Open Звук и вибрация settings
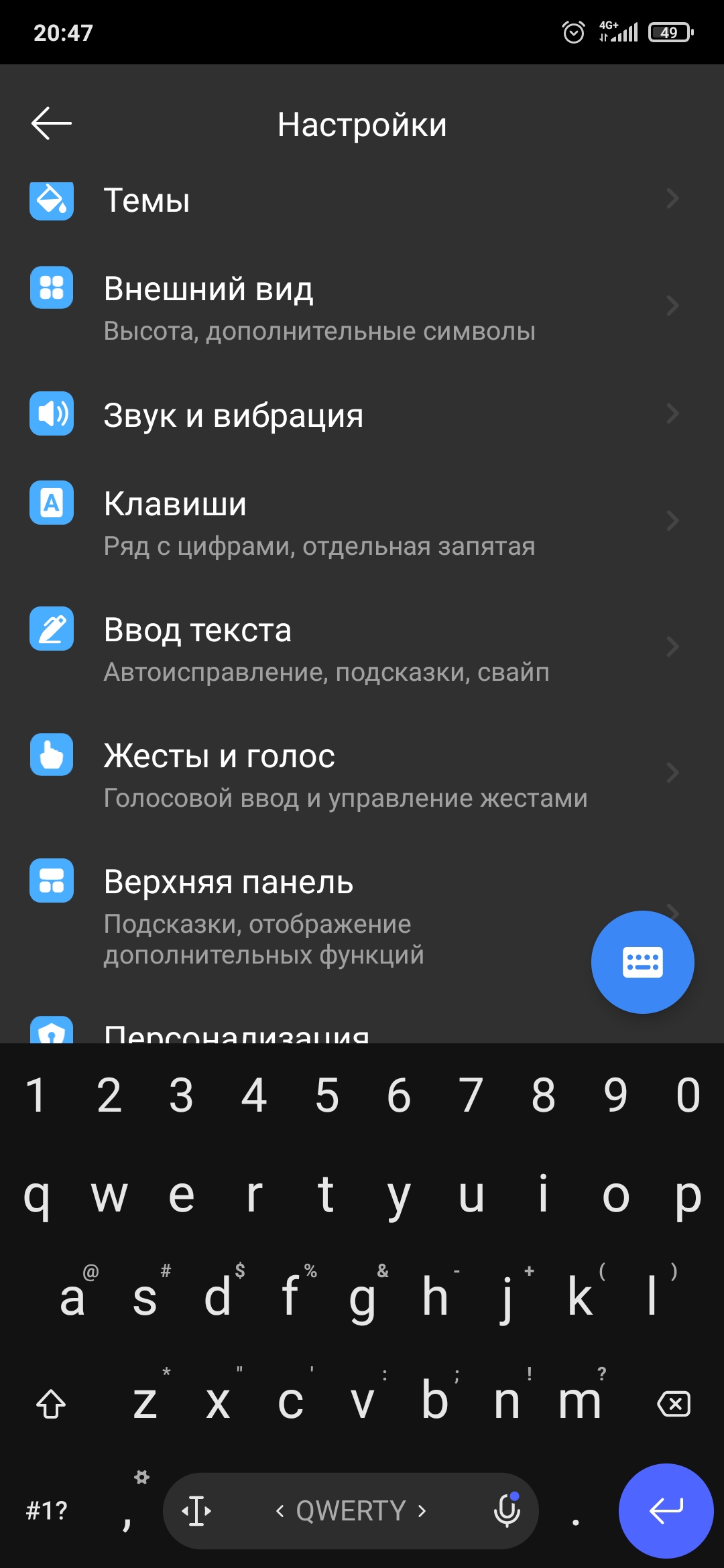 [362, 415]
